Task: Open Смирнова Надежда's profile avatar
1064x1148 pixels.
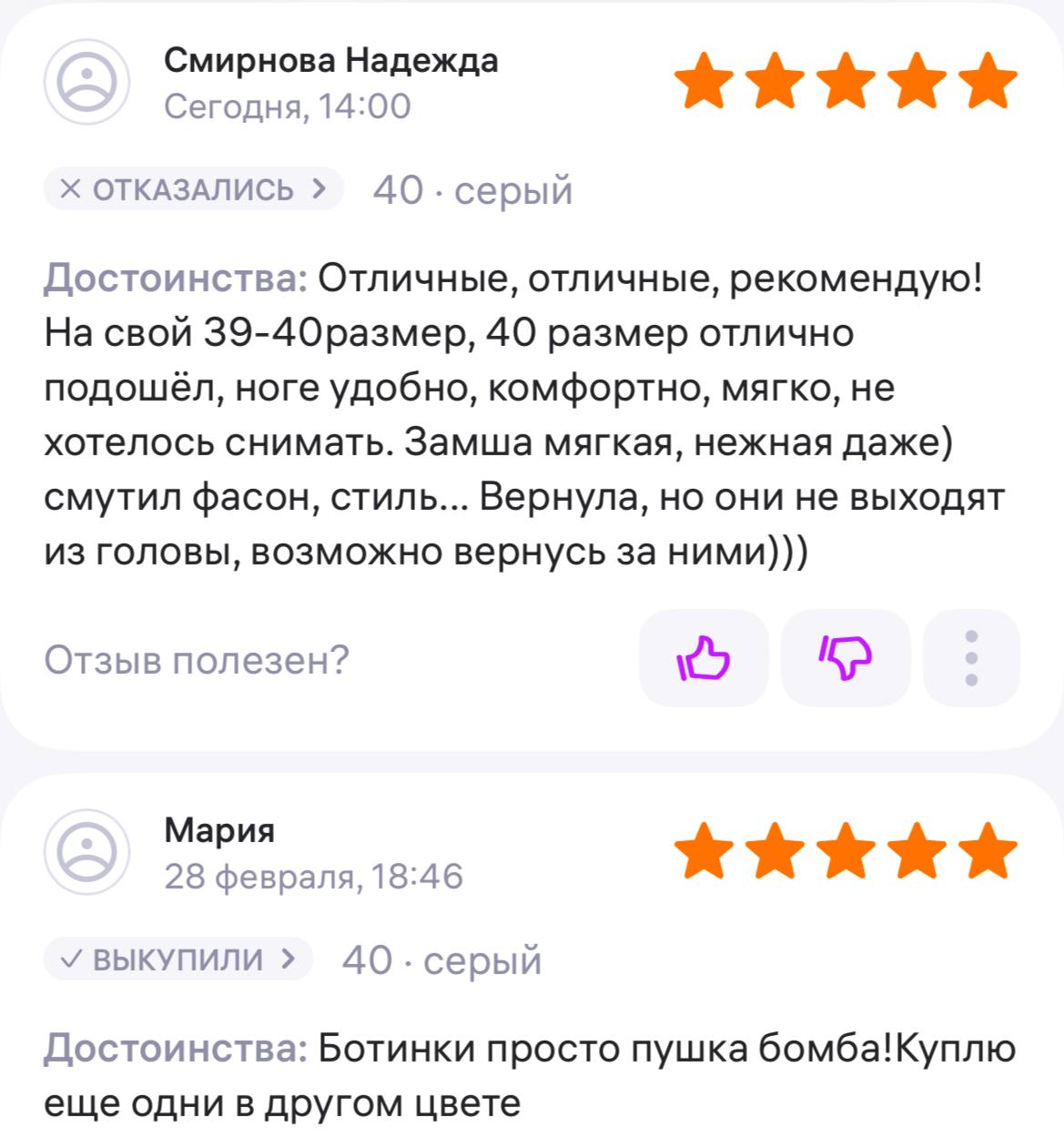Action: coord(87,82)
